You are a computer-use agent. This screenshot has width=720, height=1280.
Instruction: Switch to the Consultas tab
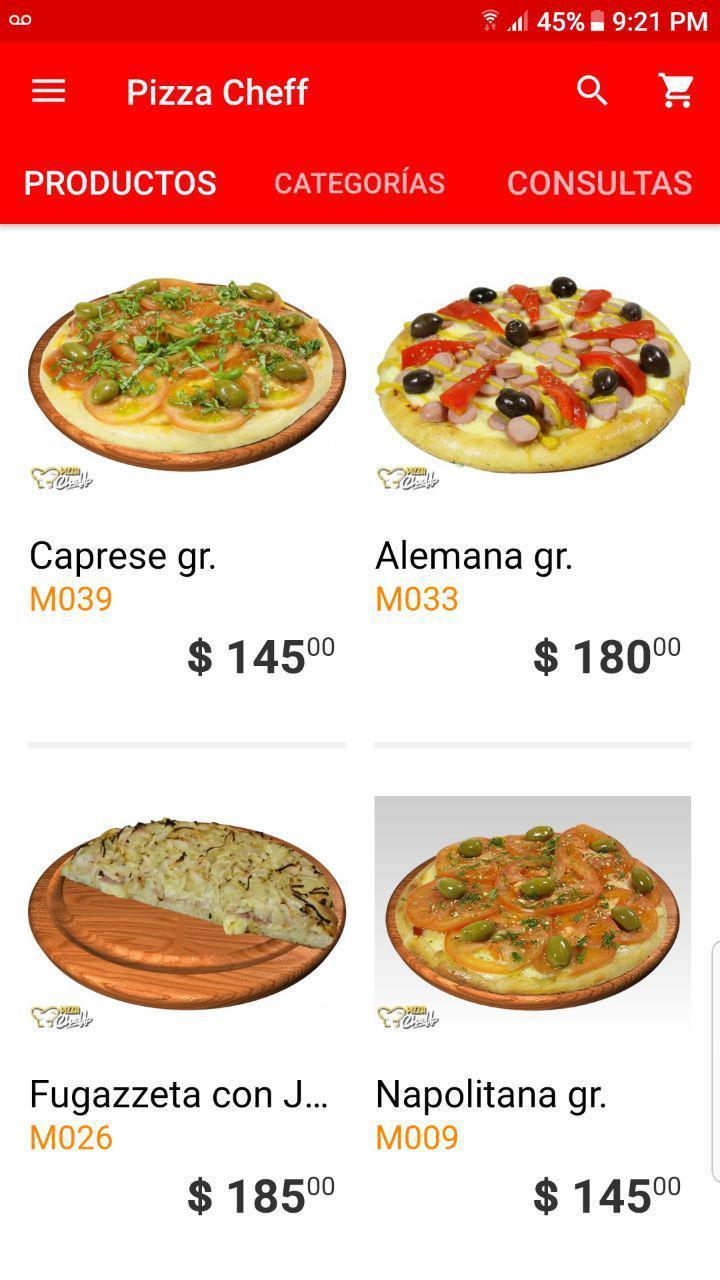click(x=599, y=183)
